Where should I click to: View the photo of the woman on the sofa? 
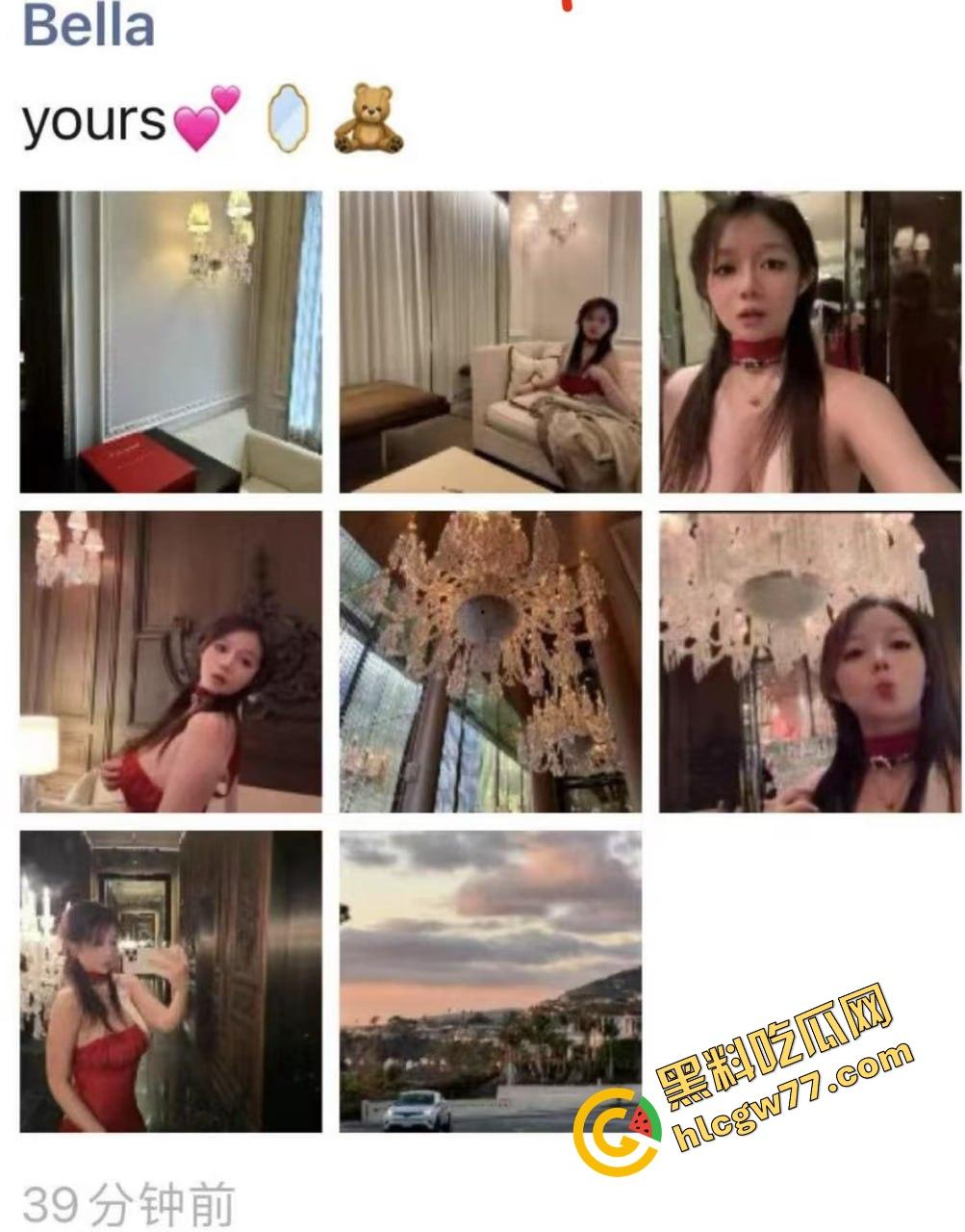(490, 342)
